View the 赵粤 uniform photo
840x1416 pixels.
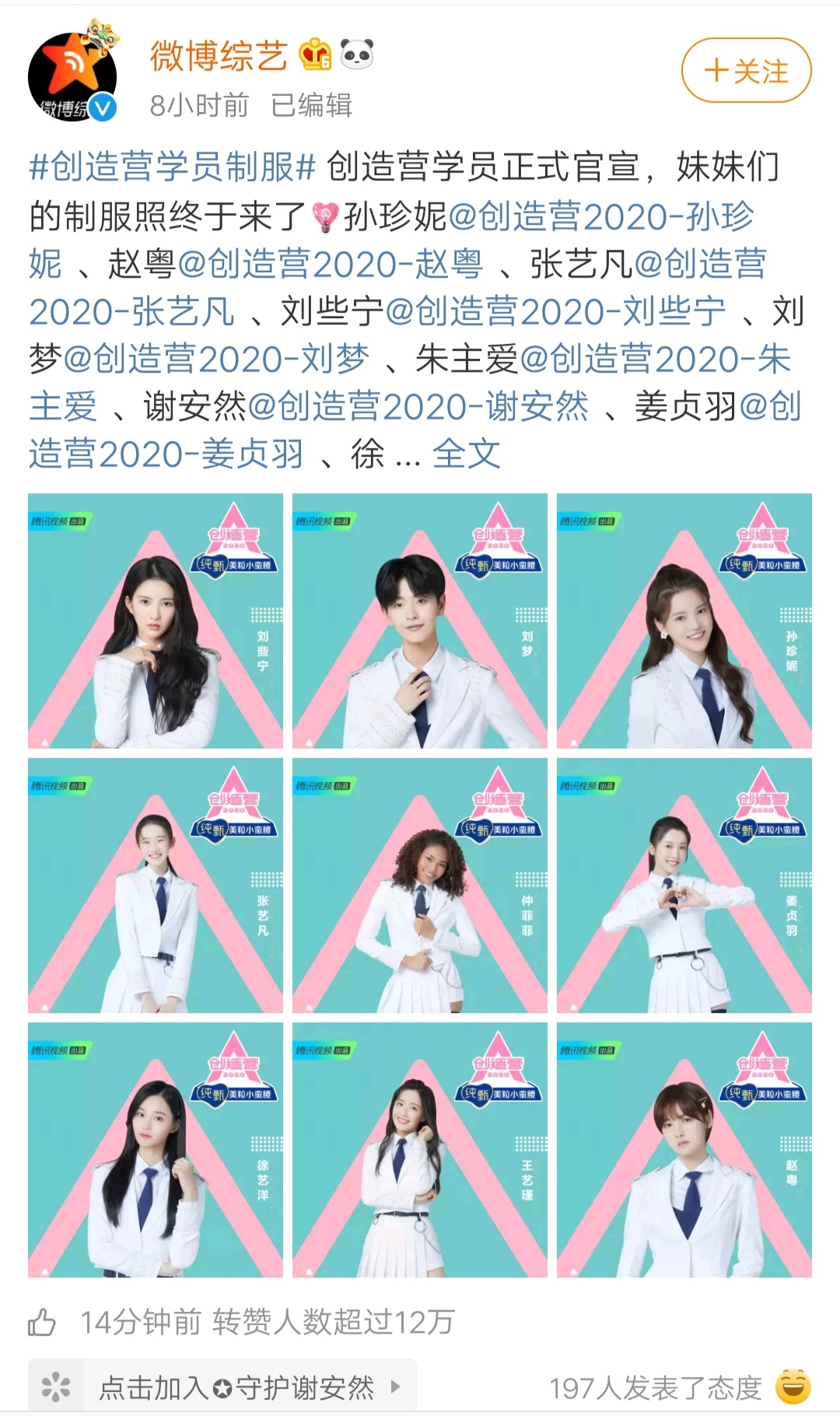(684, 1150)
